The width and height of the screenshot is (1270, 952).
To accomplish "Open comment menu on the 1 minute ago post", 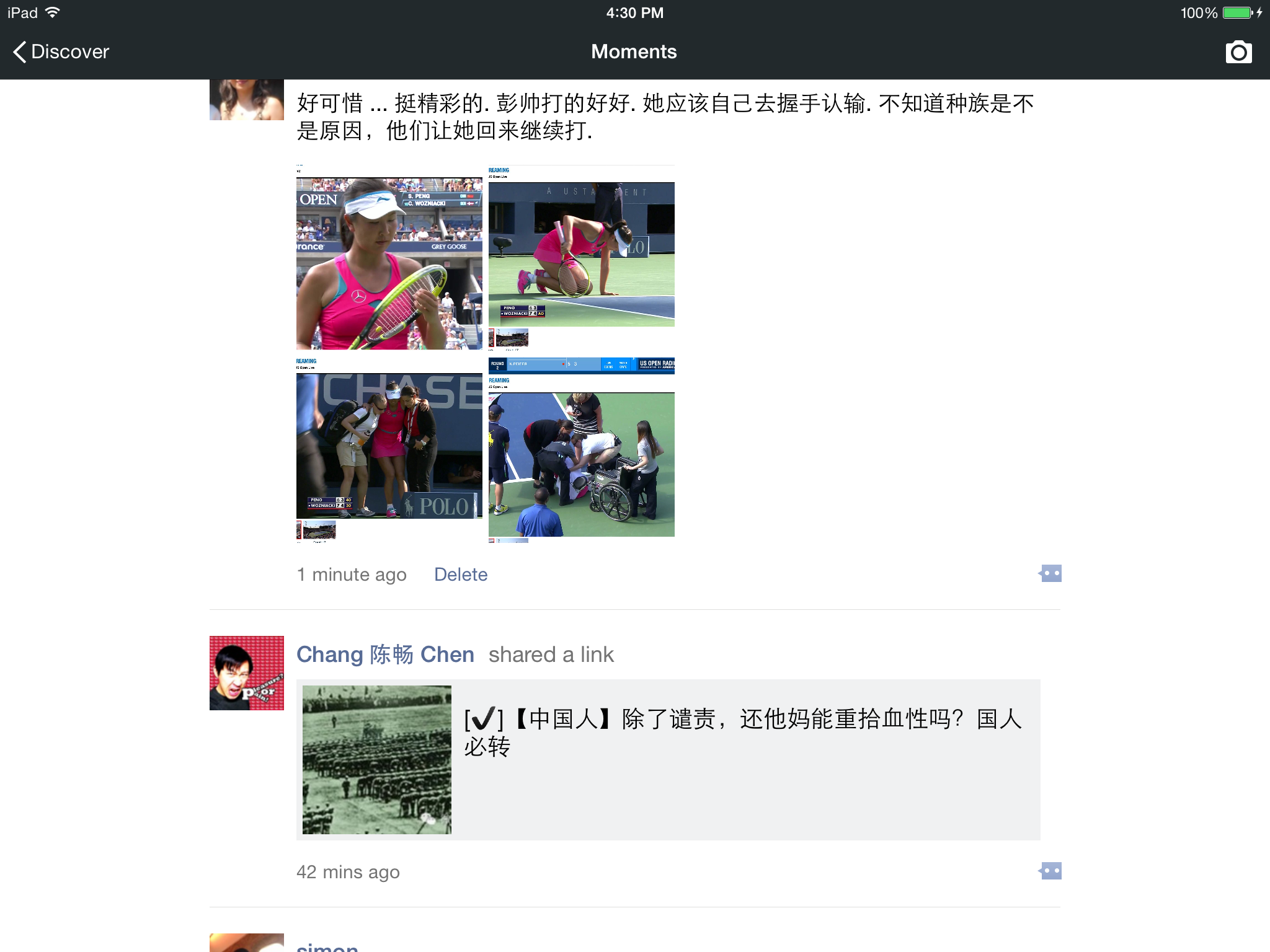I will (x=1050, y=573).
